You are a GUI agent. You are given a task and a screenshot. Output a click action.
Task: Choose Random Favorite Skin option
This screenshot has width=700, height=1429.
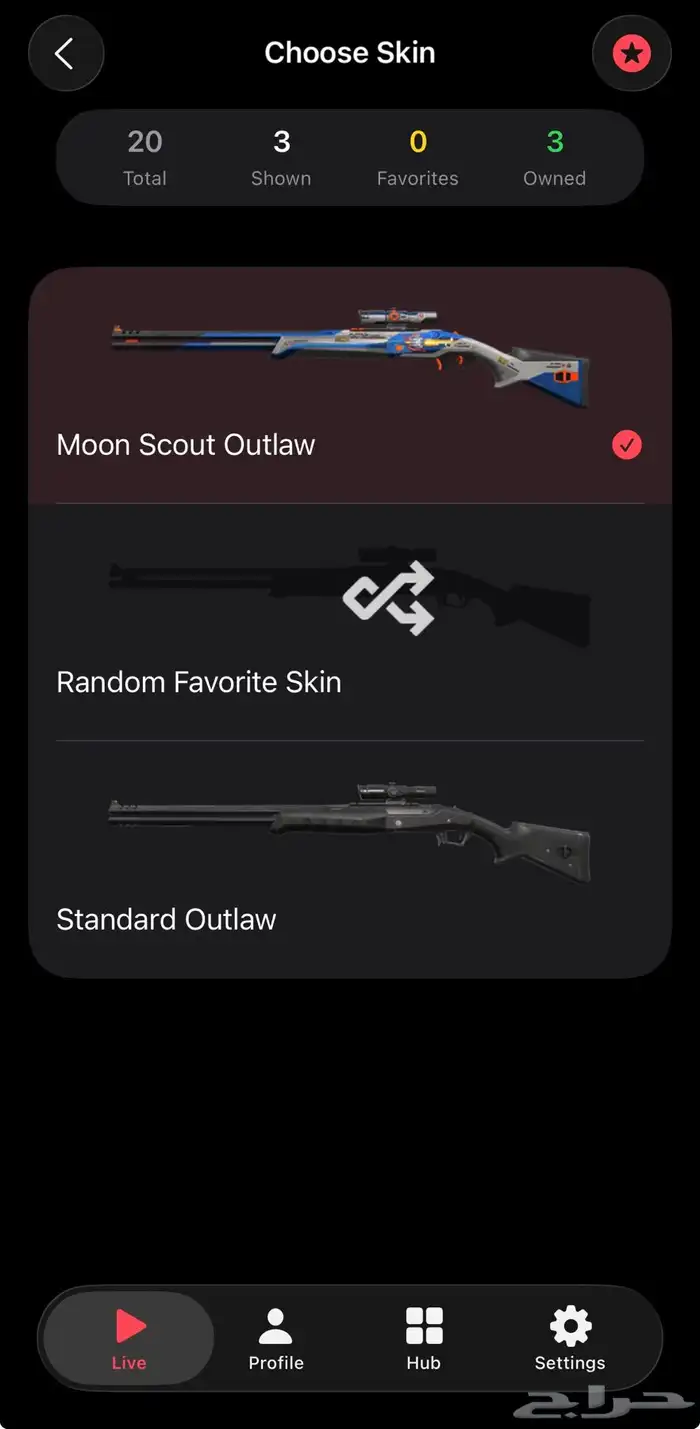(349, 622)
